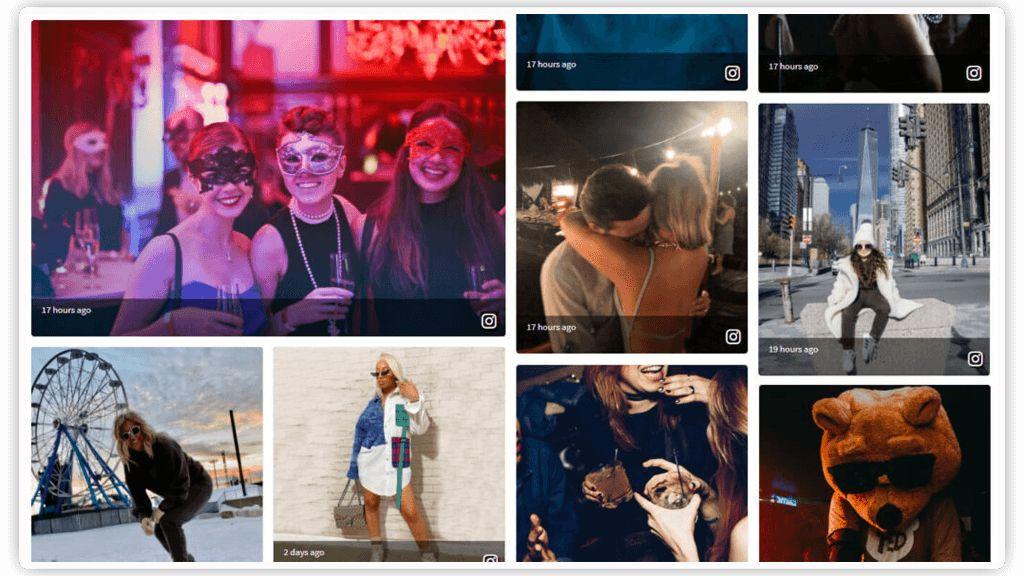Open the bear mascot with sunglasses post

874,472
